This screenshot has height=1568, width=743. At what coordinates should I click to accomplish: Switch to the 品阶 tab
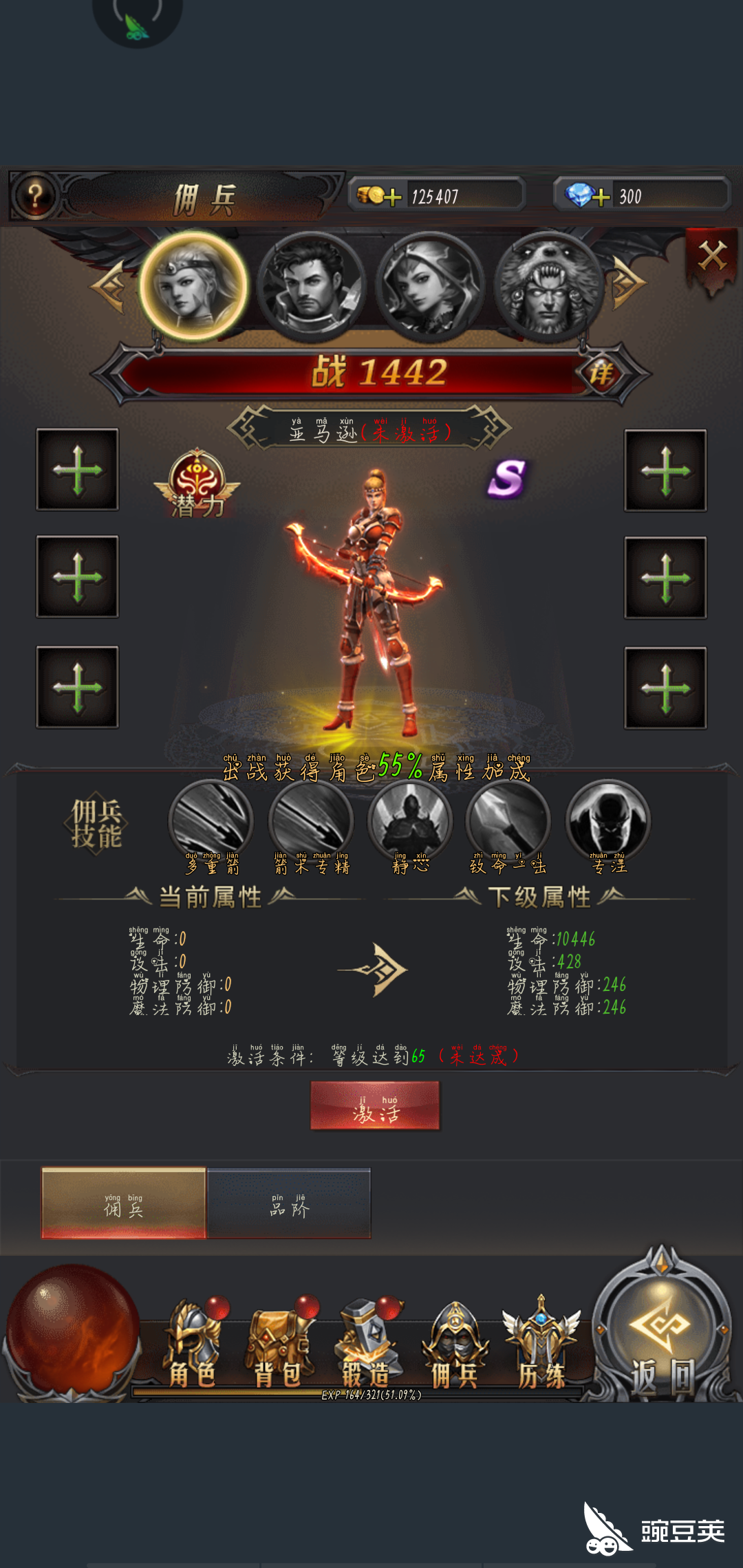(x=289, y=1204)
